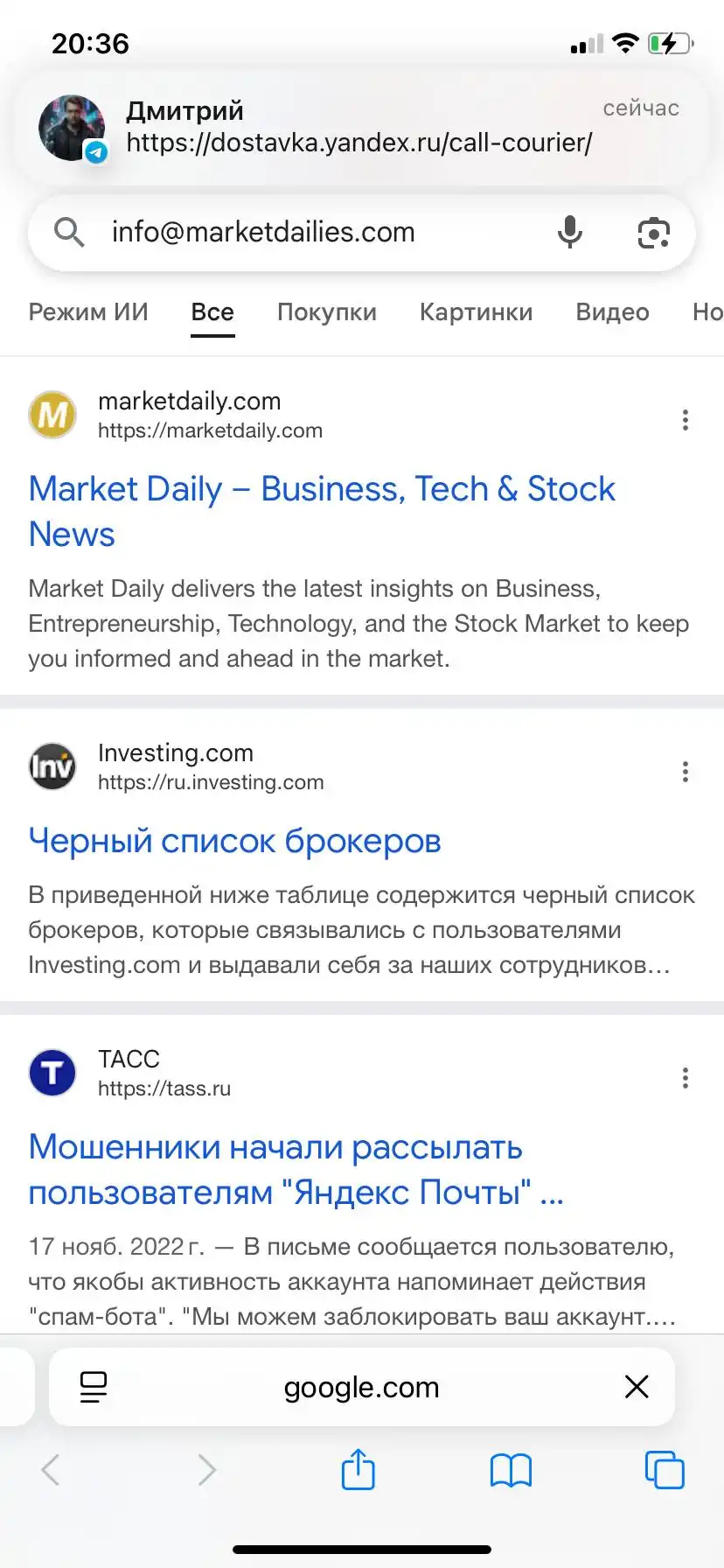Tap the back navigation arrow

pyautogui.click(x=51, y=1471)
